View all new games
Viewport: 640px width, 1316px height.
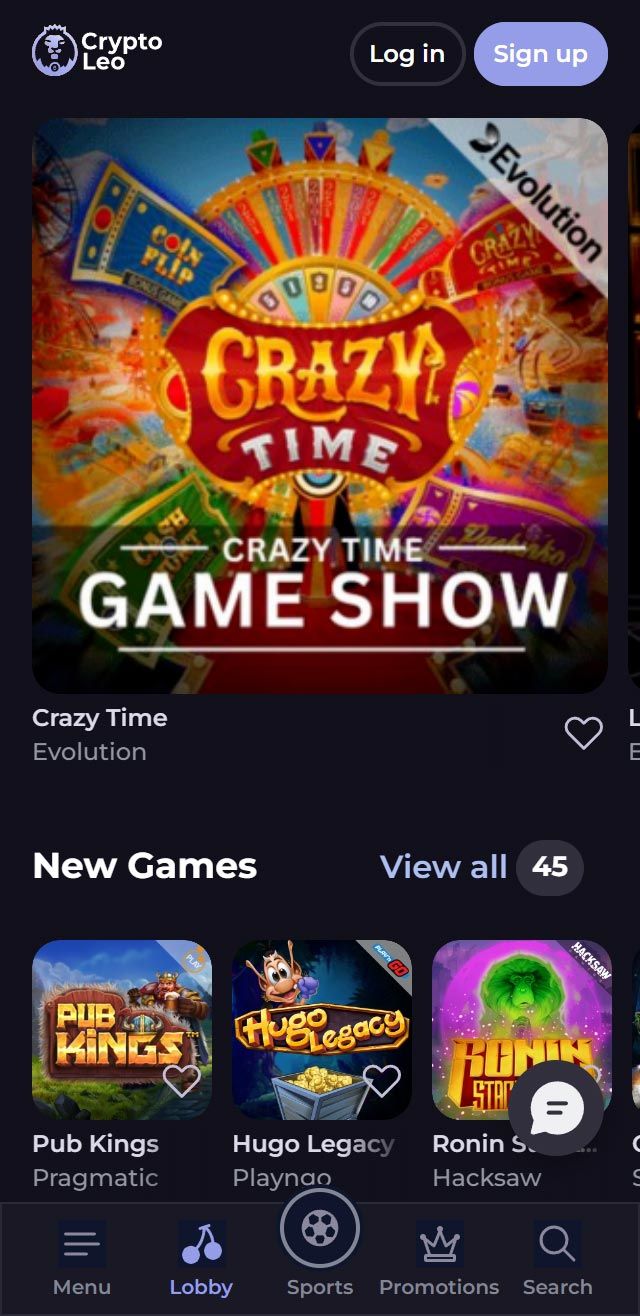(x=443, y=866)
